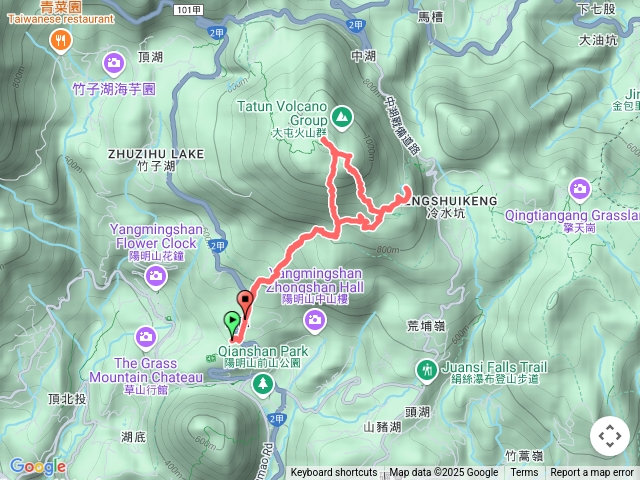Tap the green start flag marker

(233, 322)
